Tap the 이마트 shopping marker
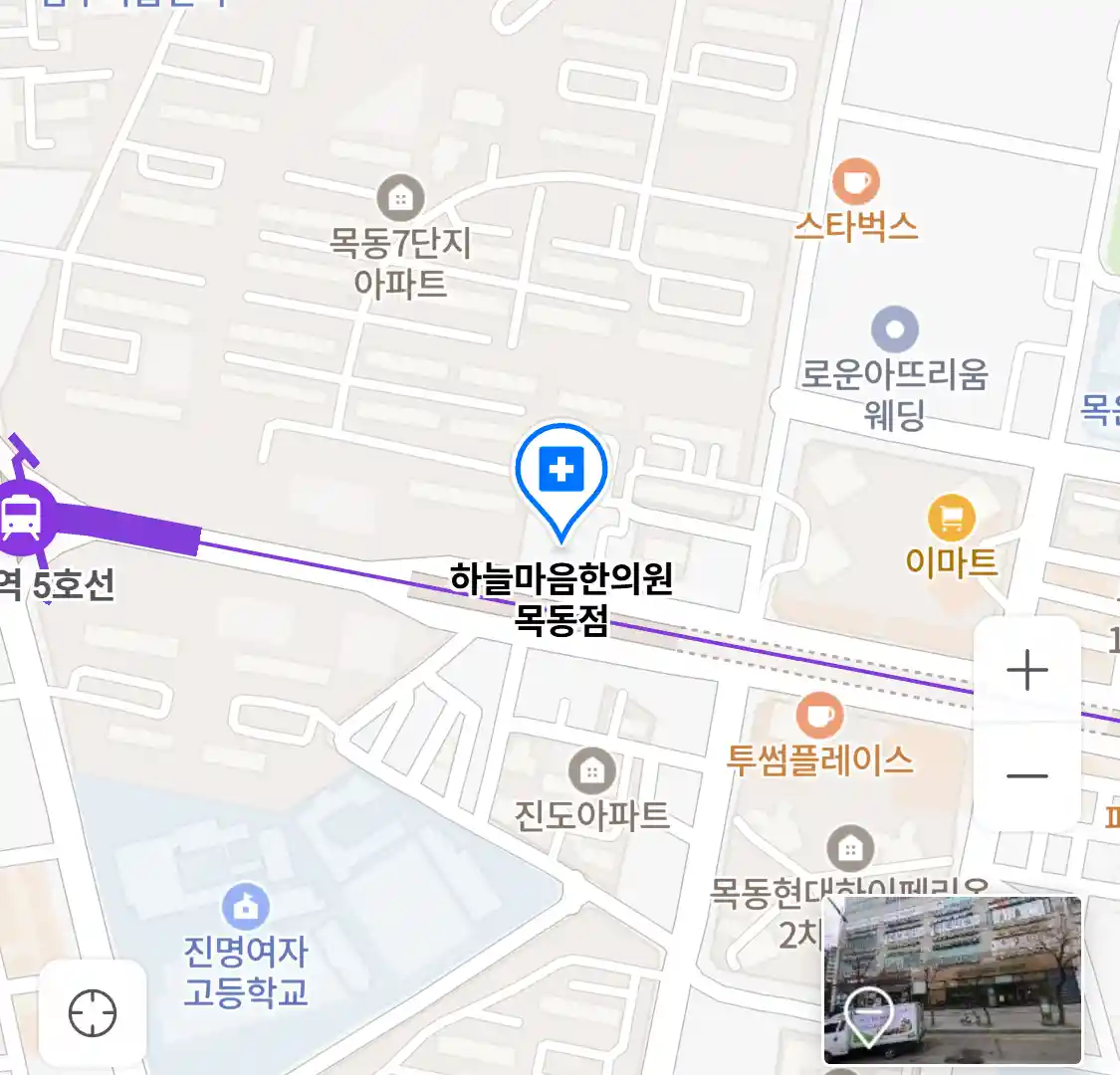Screen dimensions: 1120x1075 951,518
